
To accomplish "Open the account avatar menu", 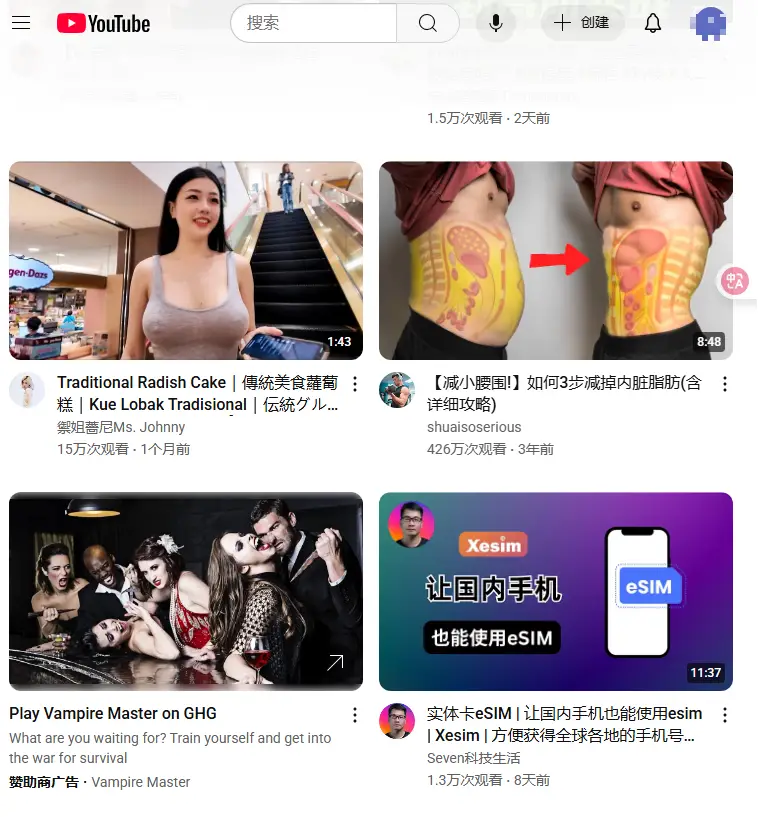I will [710, 23].
